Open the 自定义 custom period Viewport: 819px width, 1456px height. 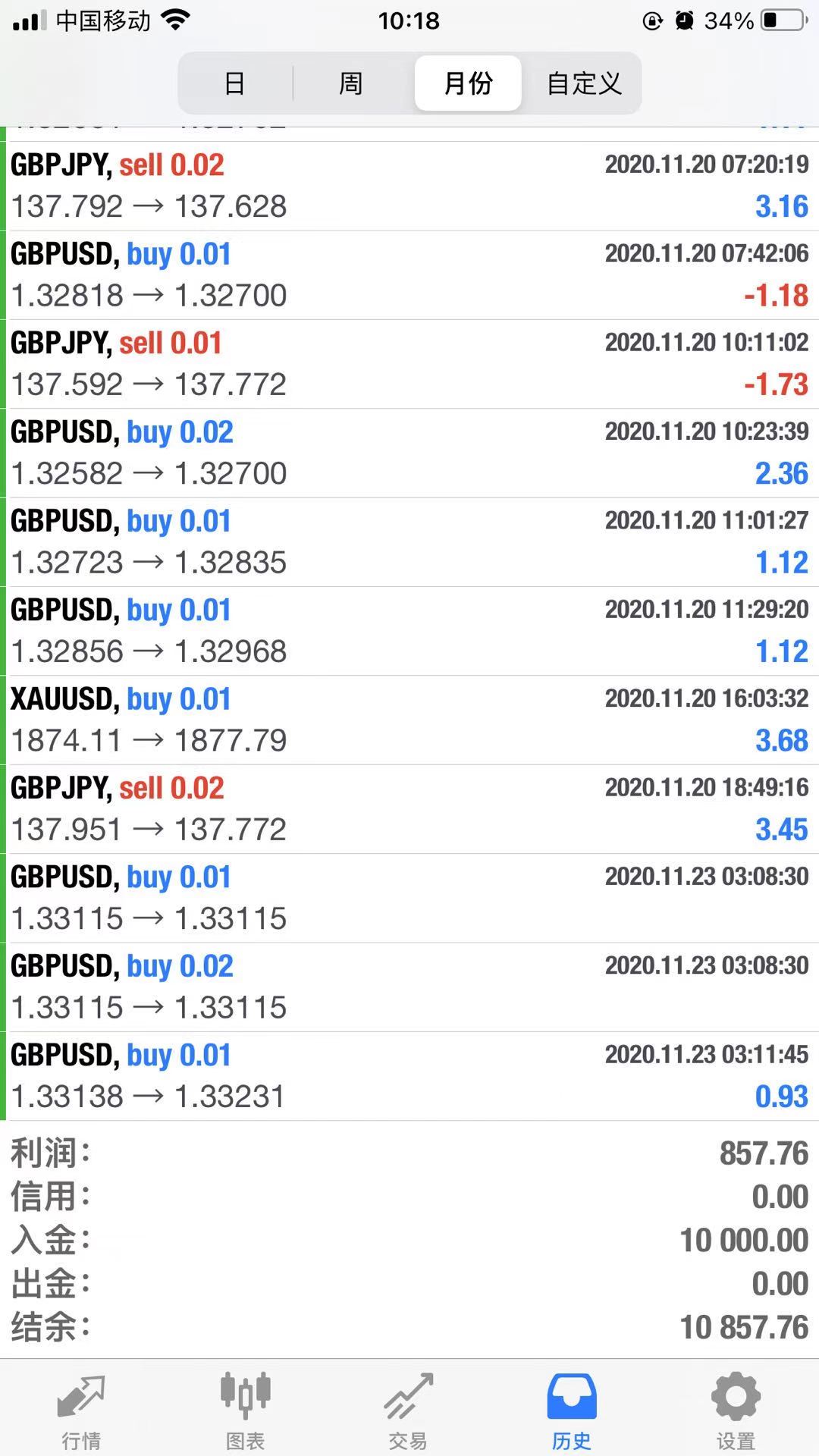click(584, 83)
